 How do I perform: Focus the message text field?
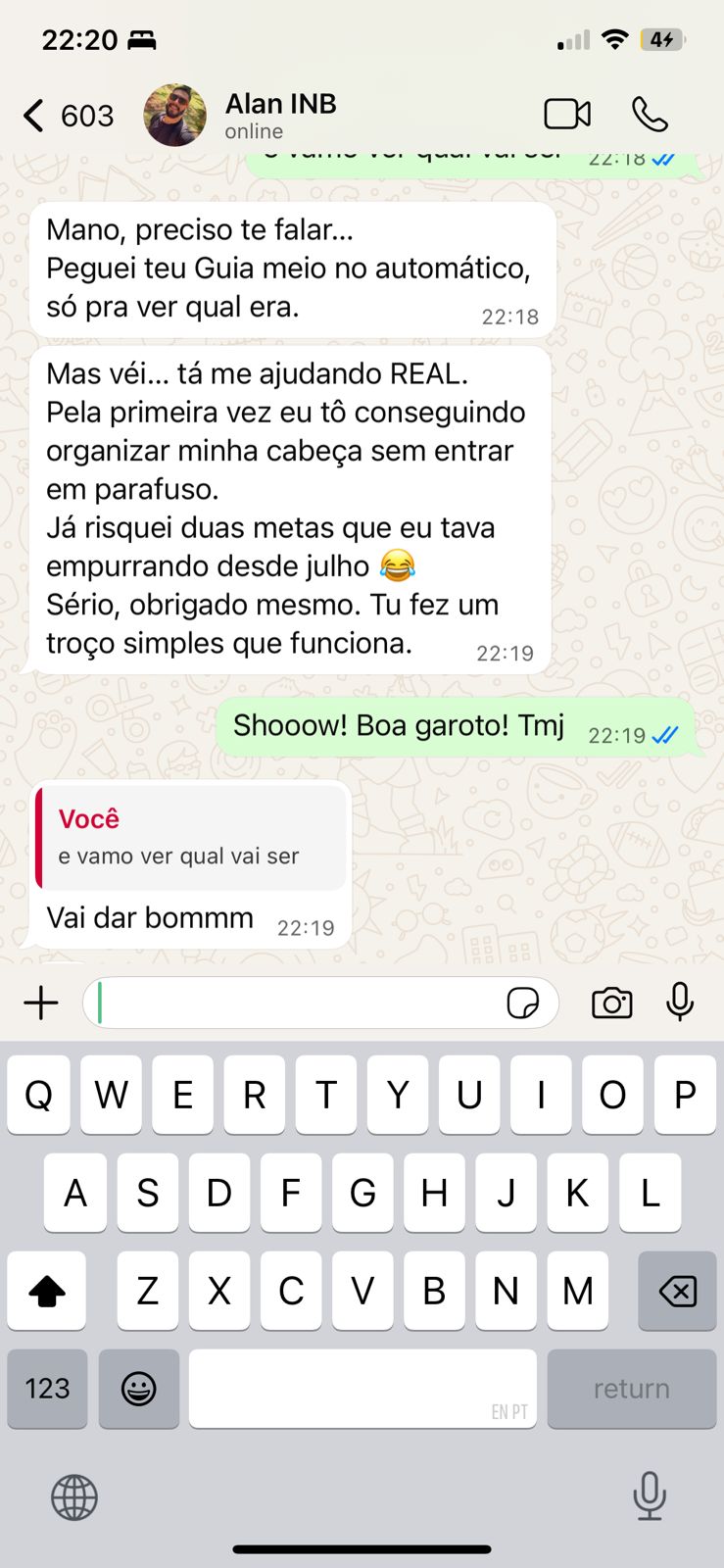coord(294,1003)
